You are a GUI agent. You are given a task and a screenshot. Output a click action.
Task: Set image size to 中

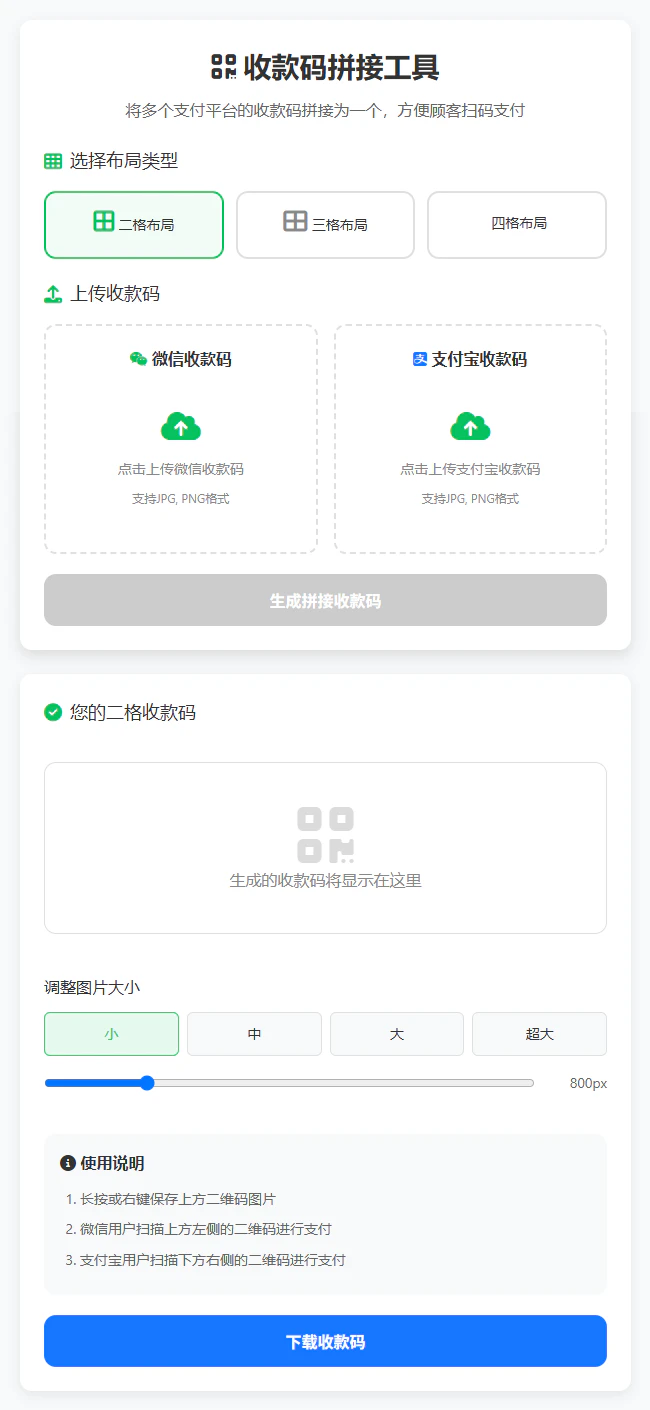pyautogui.click(x=254, y=1034)
